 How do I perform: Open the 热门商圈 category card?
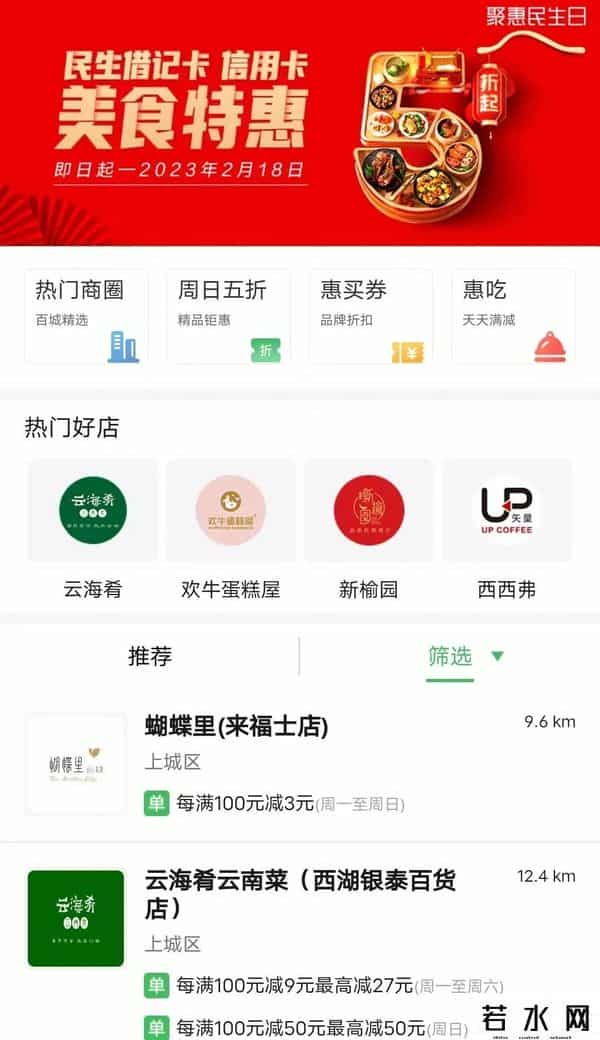86,315
